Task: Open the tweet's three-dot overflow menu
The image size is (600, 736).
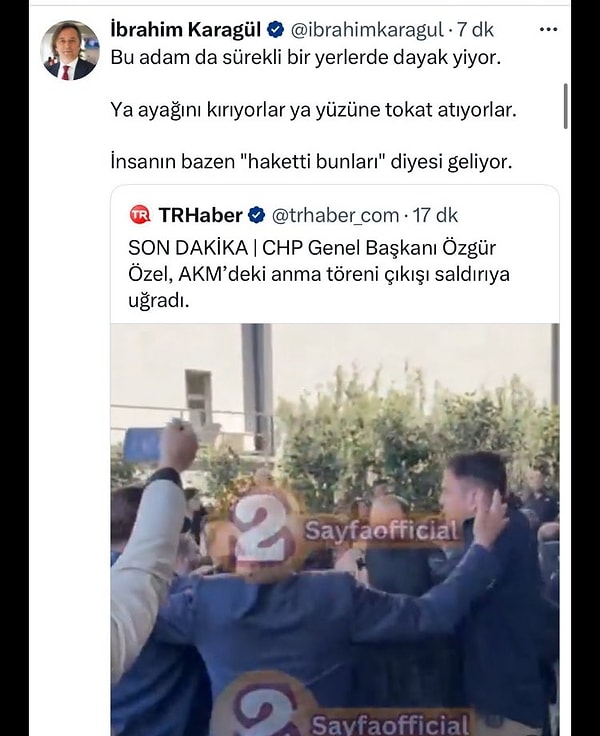Action: coord(548,30)
